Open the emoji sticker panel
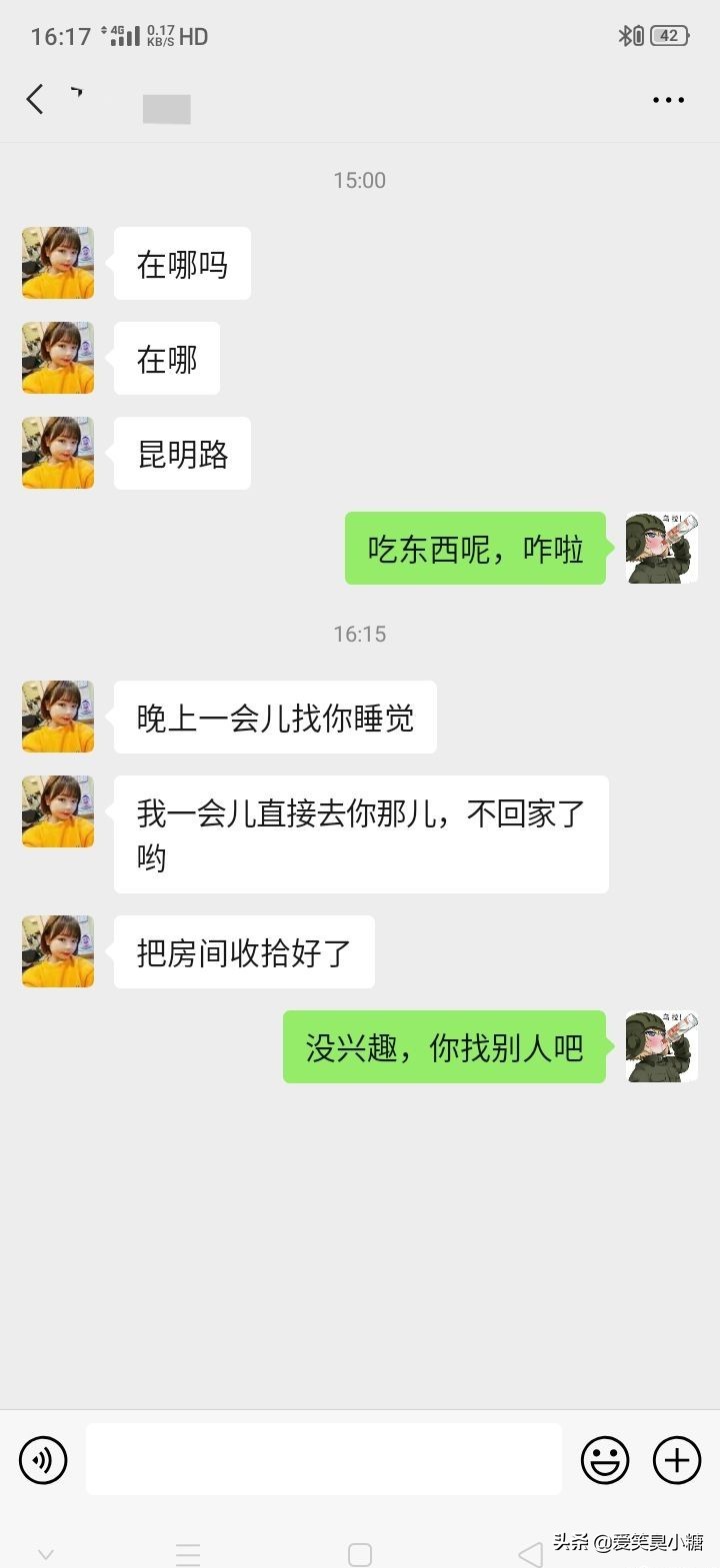The height and width of the screenshot is (1568, 720). click(605, 1460)
